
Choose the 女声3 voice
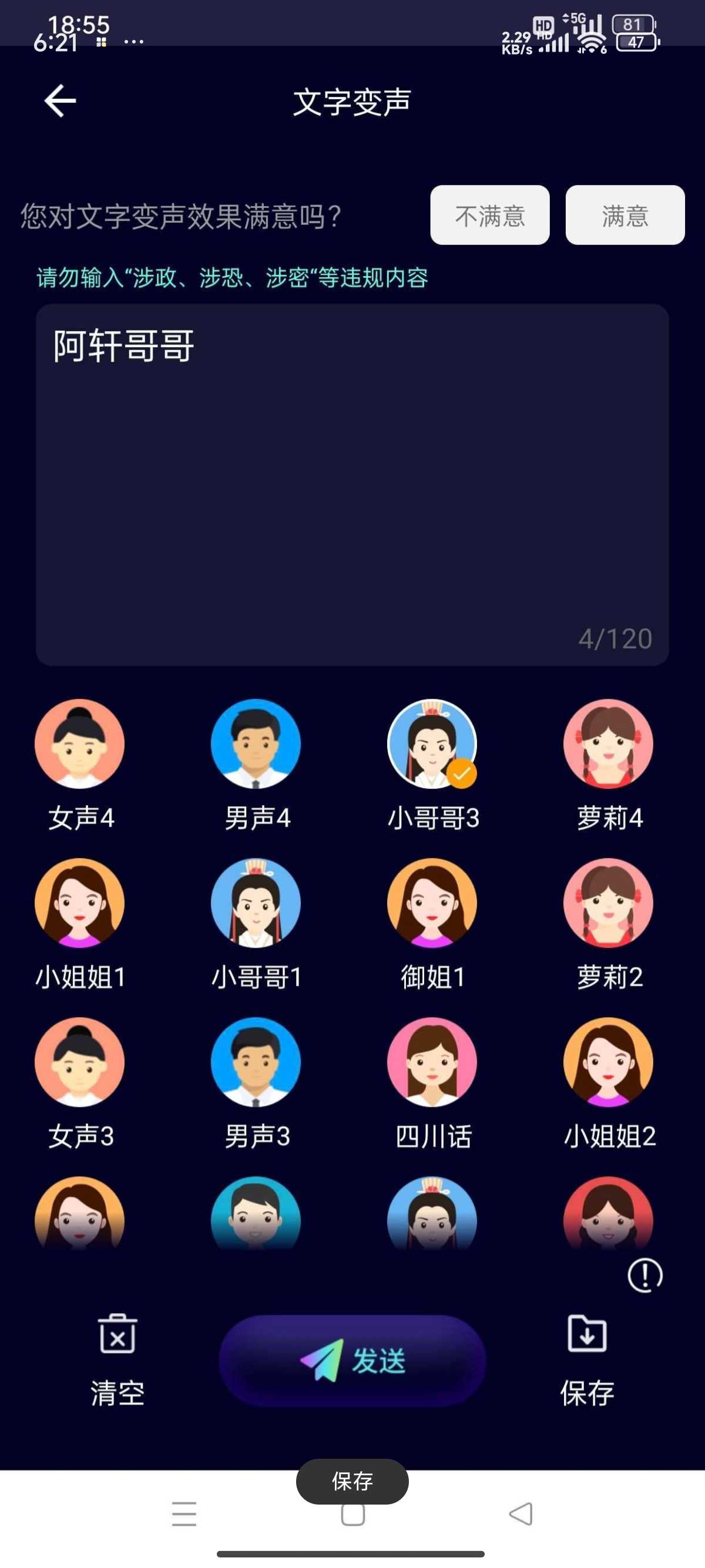click(x=80, y=1063)
